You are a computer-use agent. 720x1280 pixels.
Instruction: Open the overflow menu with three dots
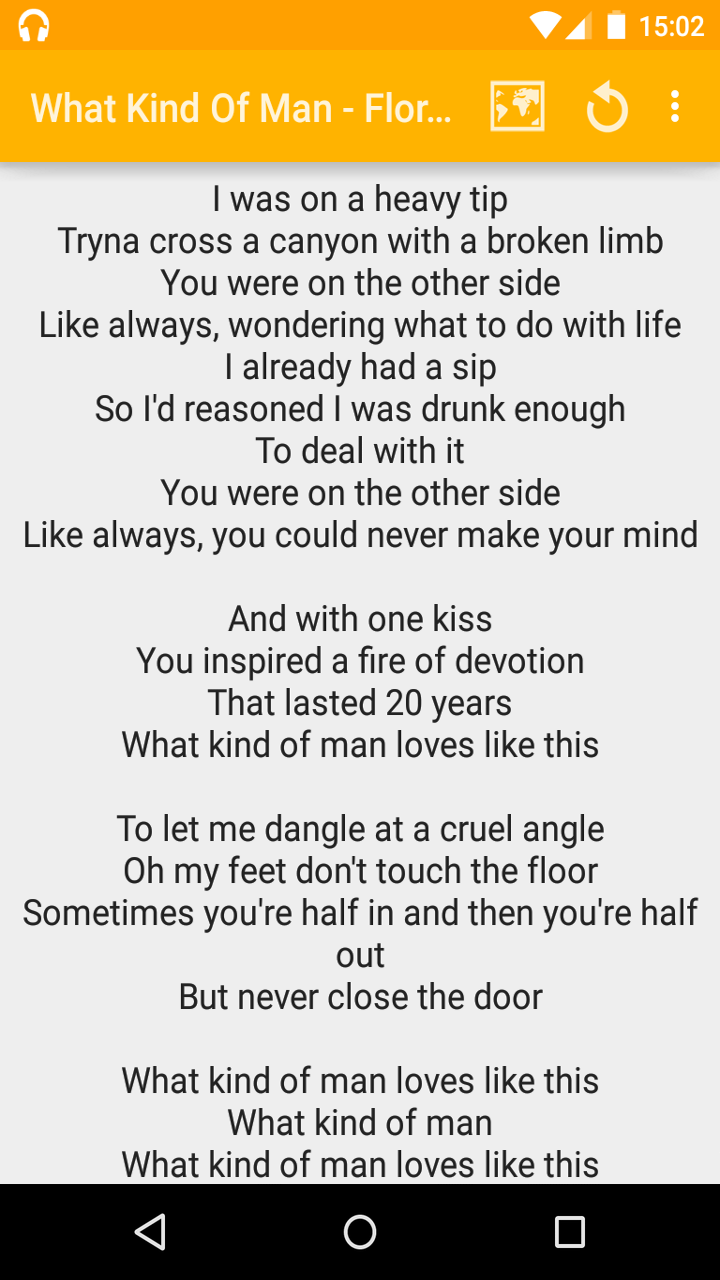(675, 104)
